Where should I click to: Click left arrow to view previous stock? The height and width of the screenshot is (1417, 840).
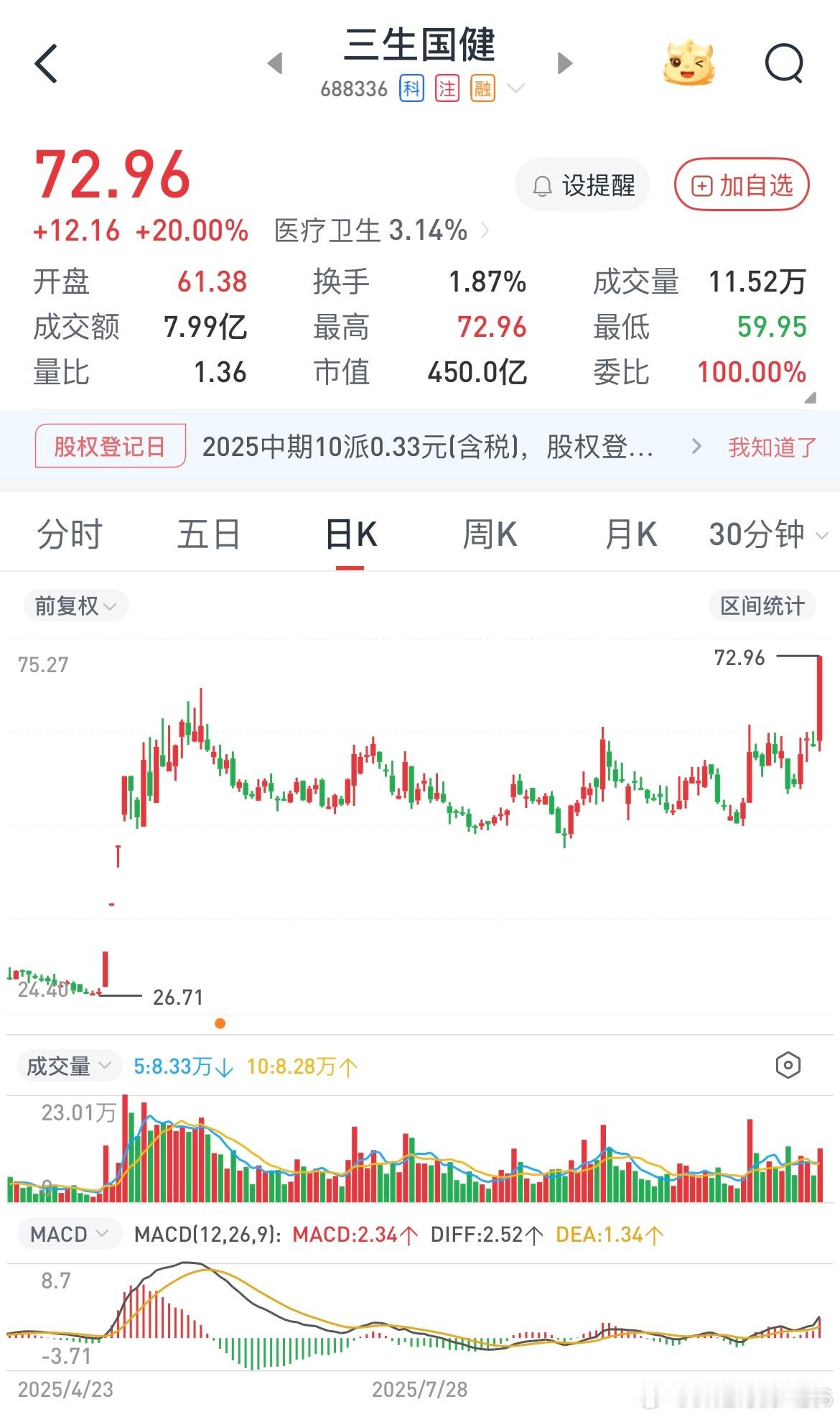[x=275, y=63]
